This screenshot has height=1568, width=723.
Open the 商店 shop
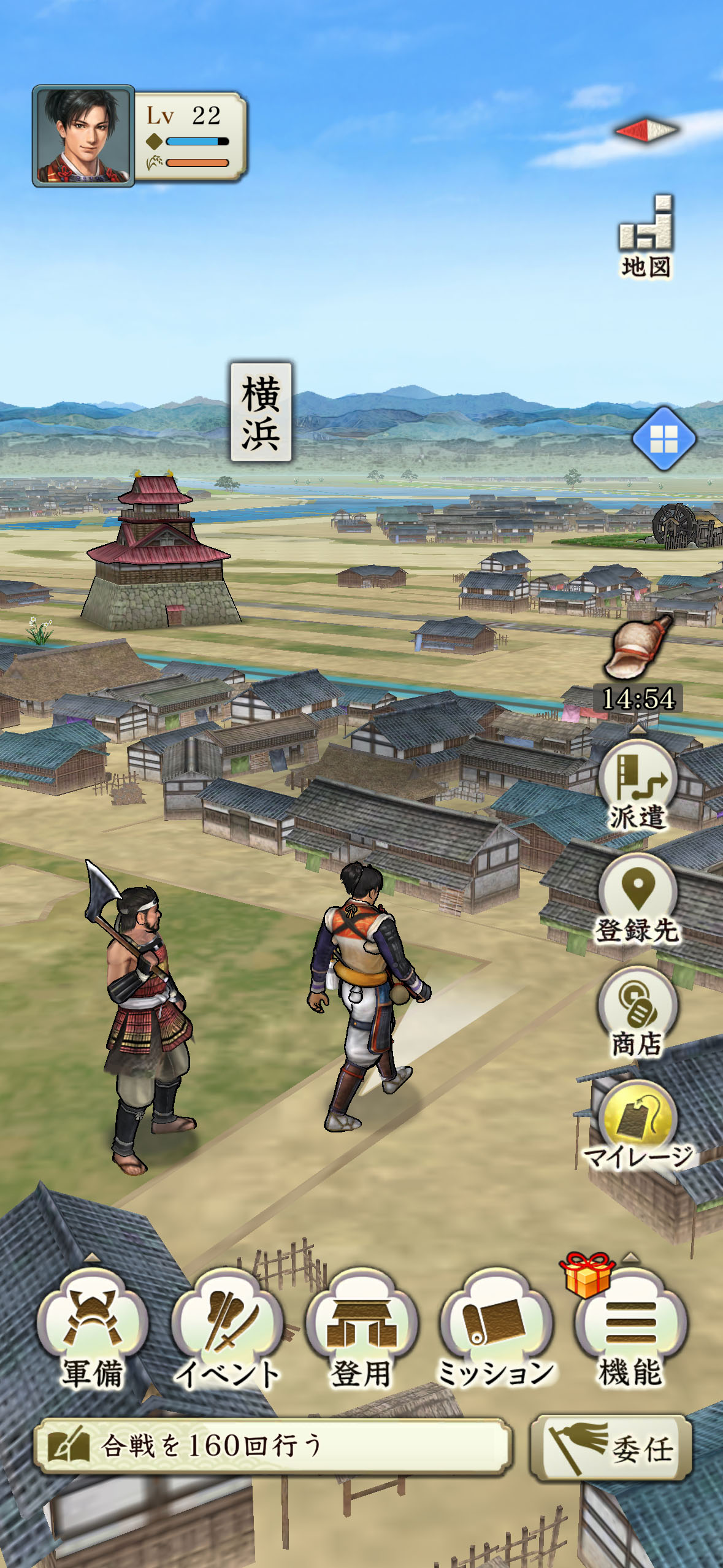638,1012
